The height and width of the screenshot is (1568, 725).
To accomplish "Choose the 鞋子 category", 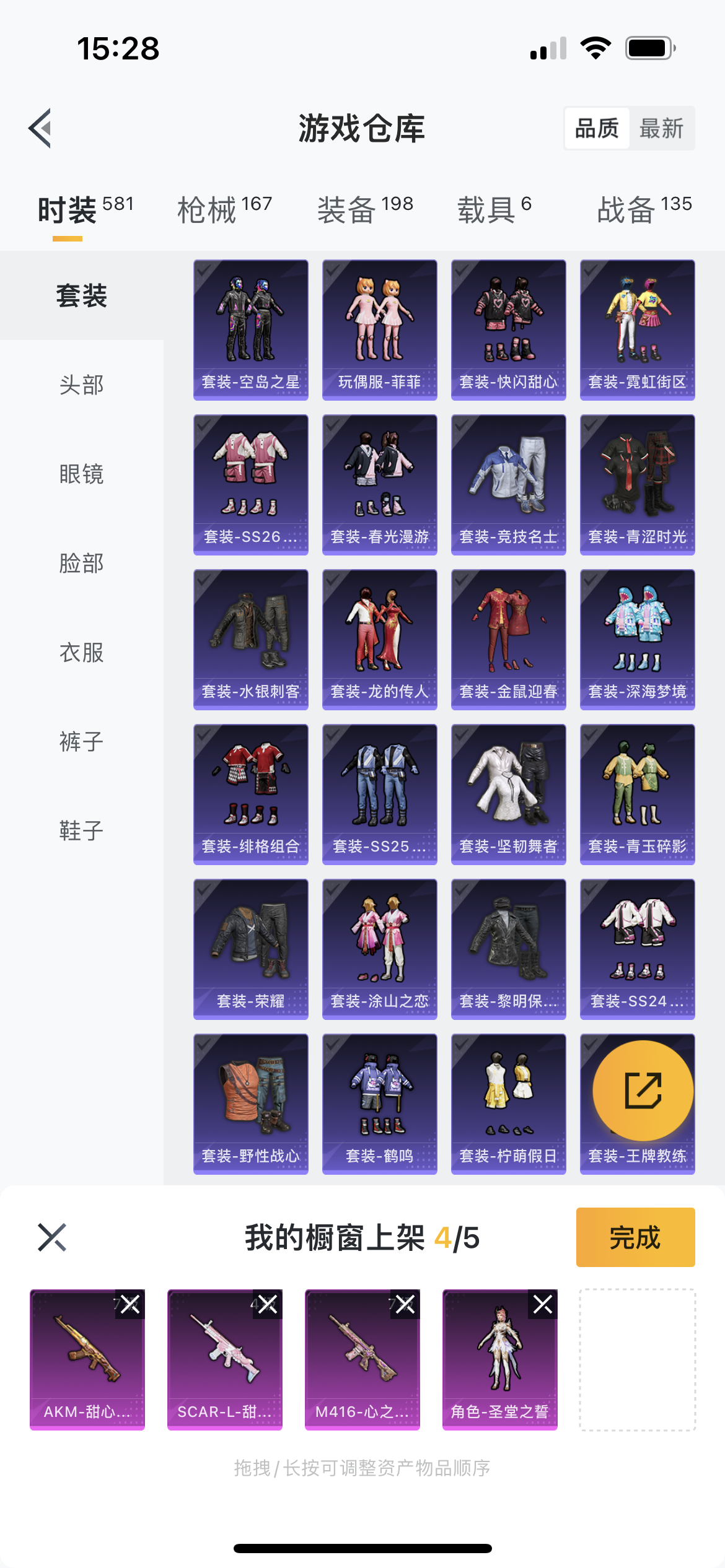I will pos(81,830).
